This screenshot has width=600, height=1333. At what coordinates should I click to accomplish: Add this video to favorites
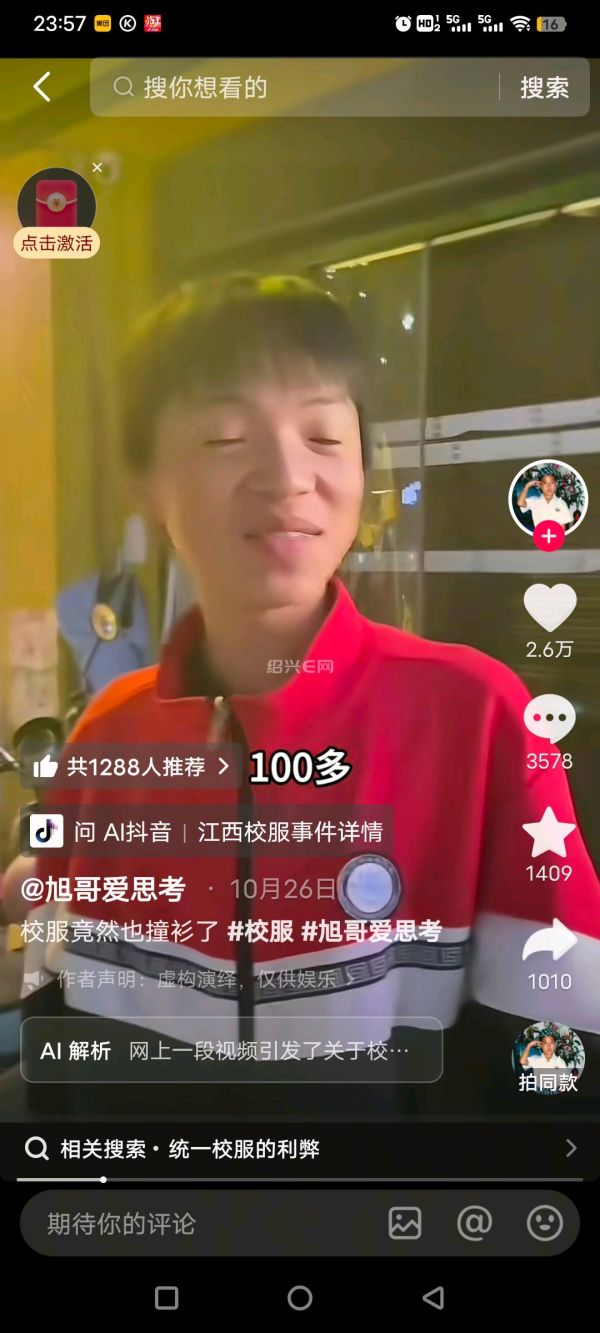coord(549,834)
